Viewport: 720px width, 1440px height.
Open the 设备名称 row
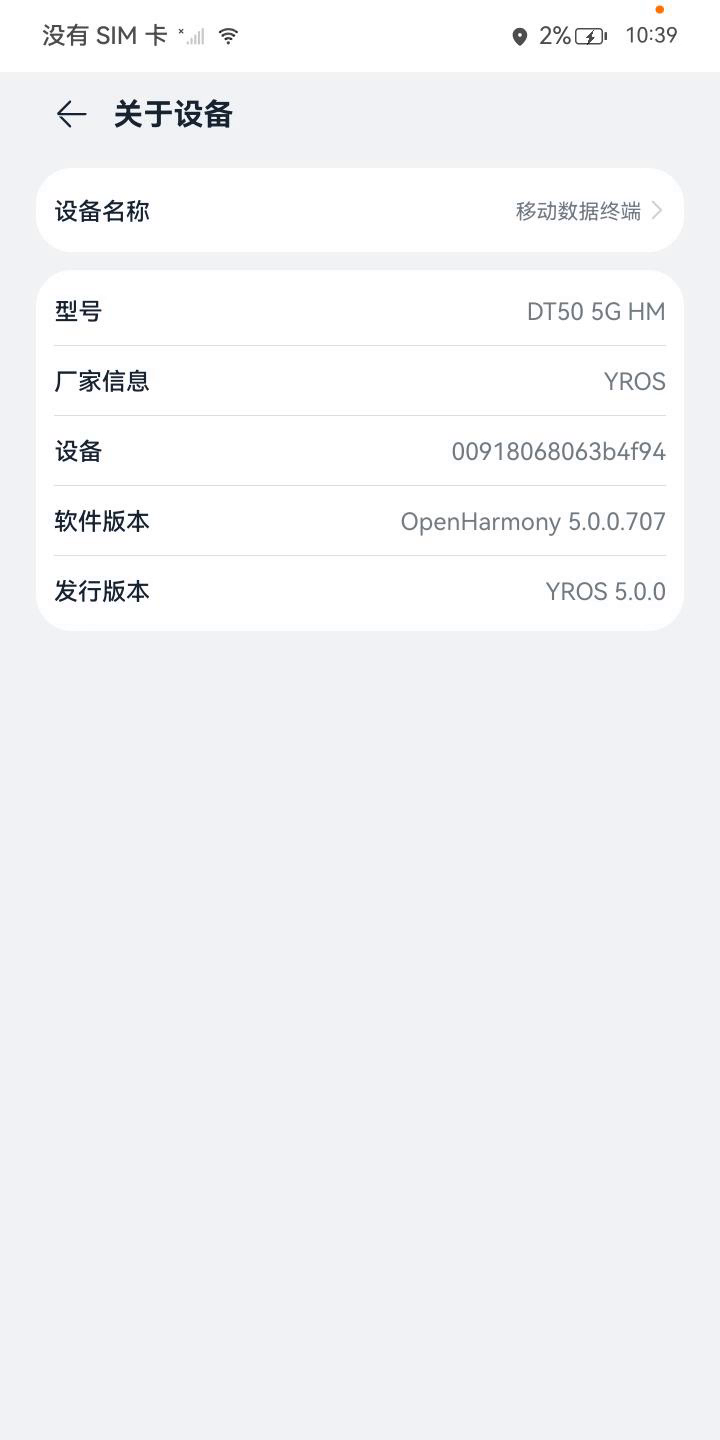360,211
